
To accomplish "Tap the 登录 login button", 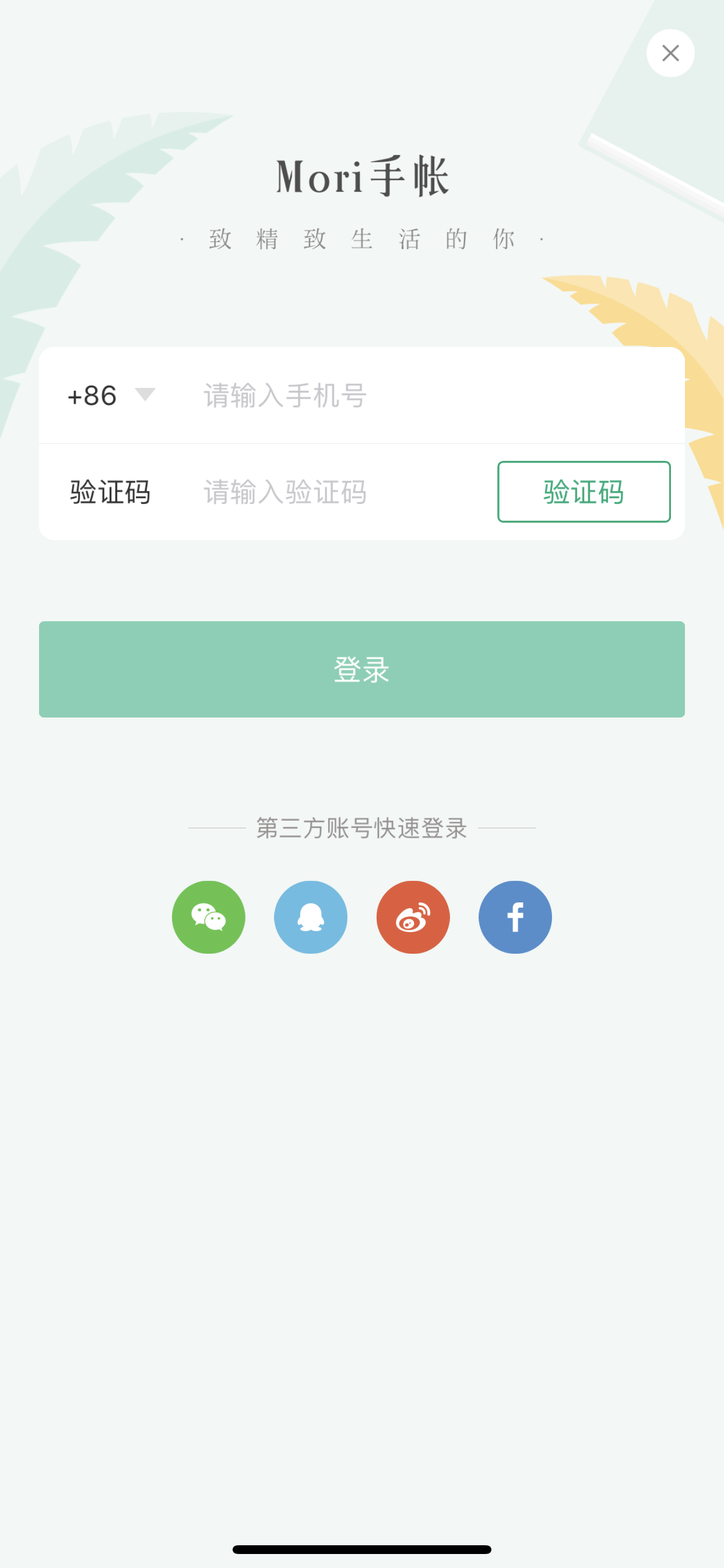I will point(362,669).
